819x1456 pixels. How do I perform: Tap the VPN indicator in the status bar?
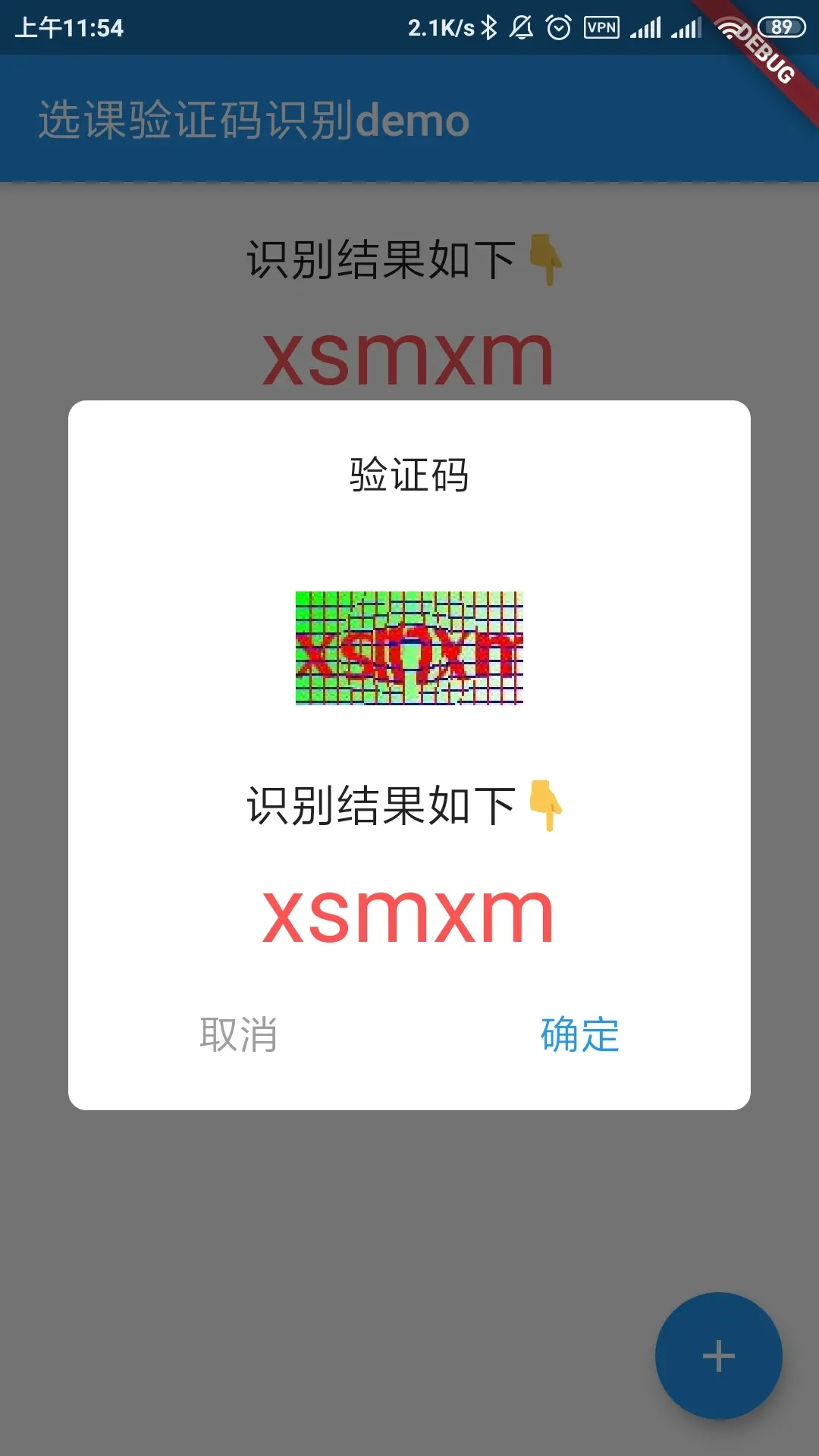pyautogui.click(x=603, y=27)
